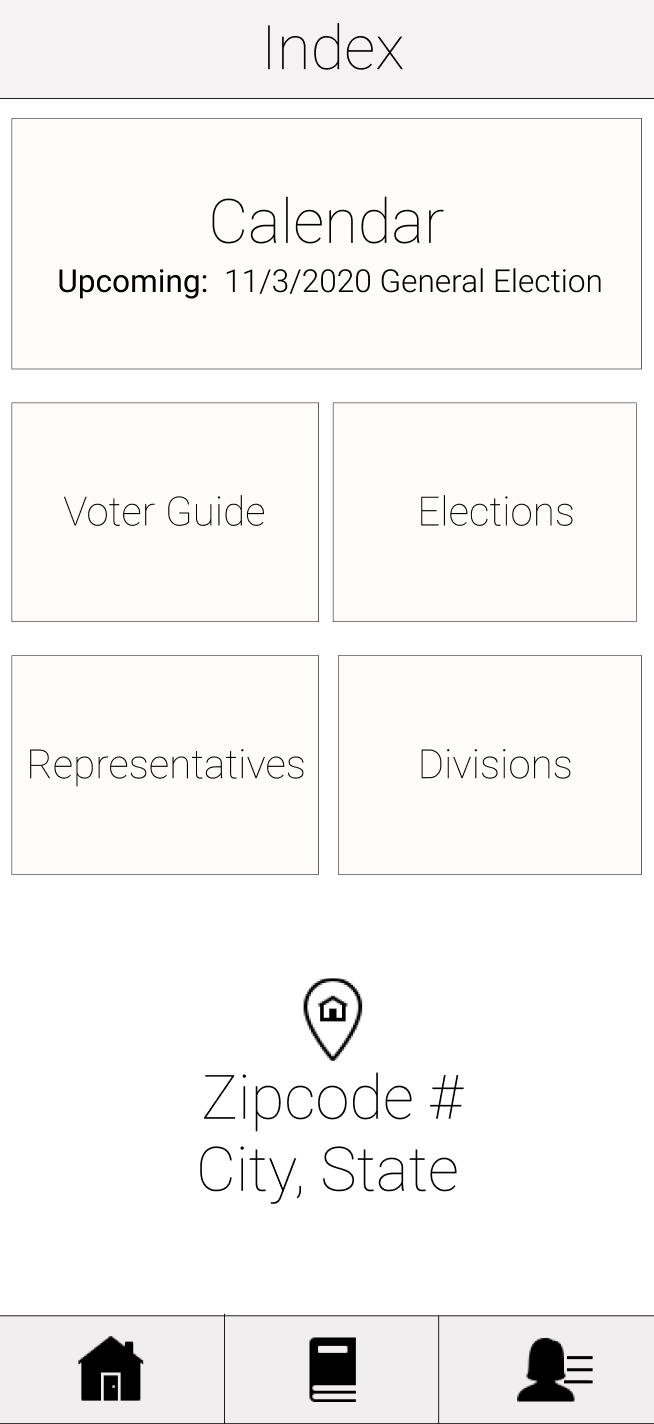Switch to the home tab
Image resolution: width=654 pixels, height=1424 pixels.
coord(111,1369)
